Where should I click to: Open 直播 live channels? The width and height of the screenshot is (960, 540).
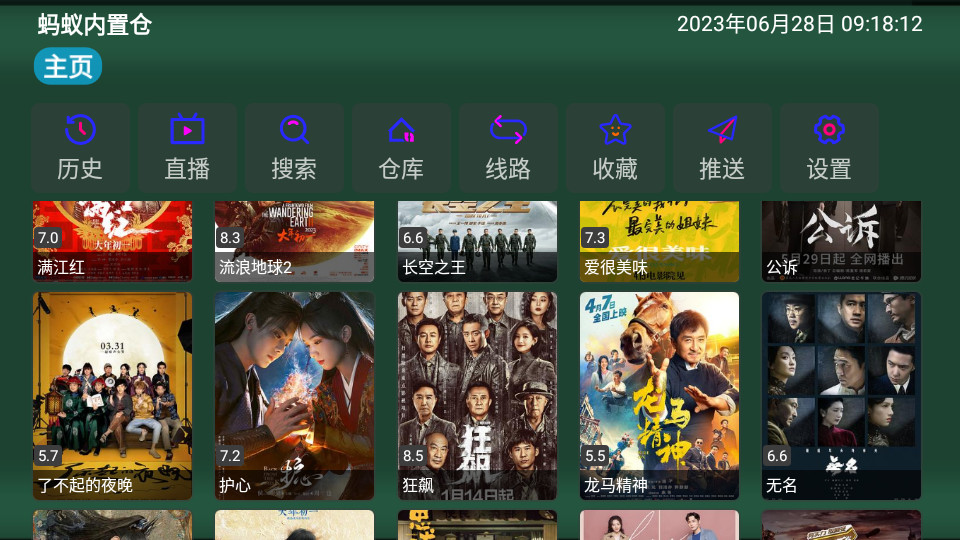(187, 148)
